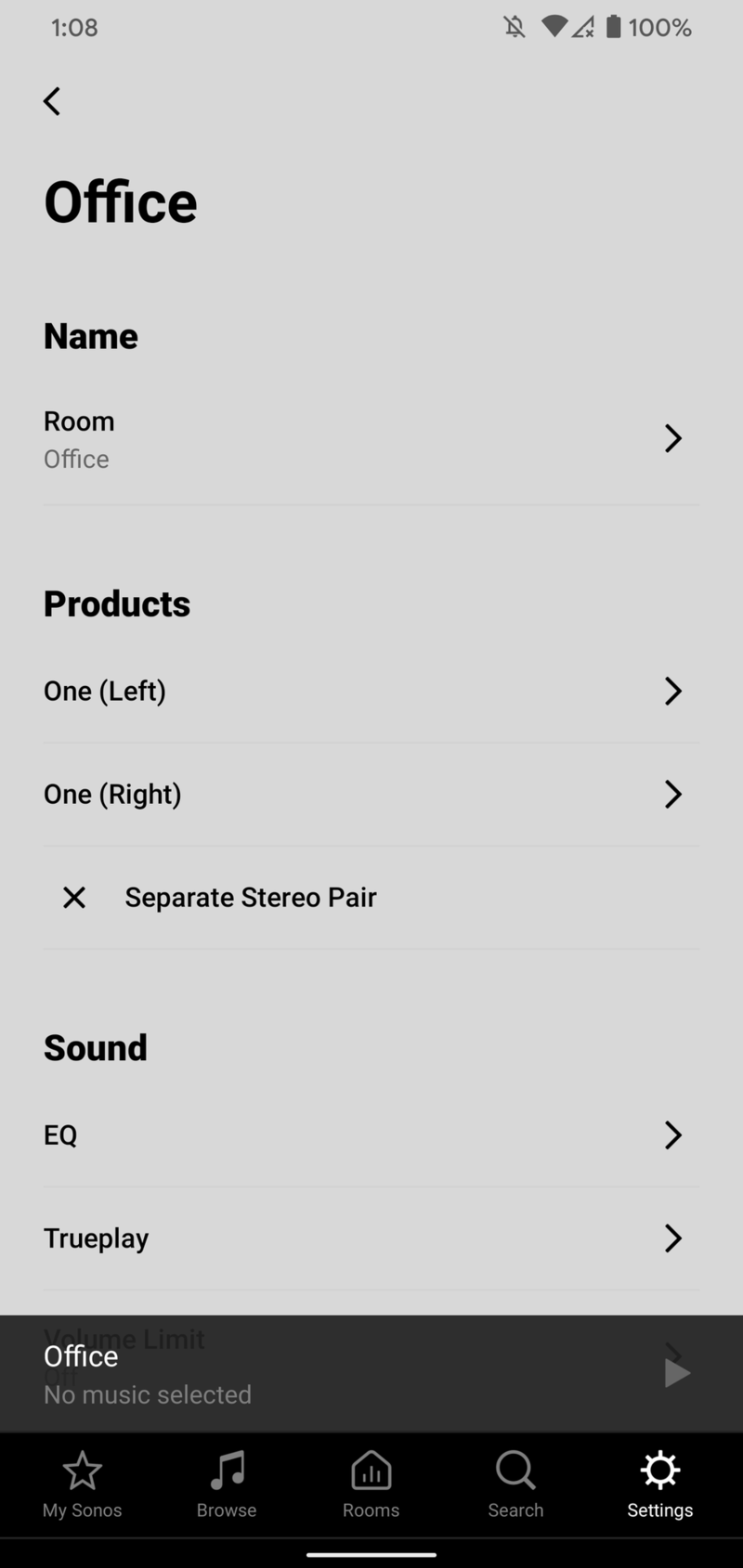Tap the battery icon in the status bar
This screenshot has height=1568, width=743.
613,27
